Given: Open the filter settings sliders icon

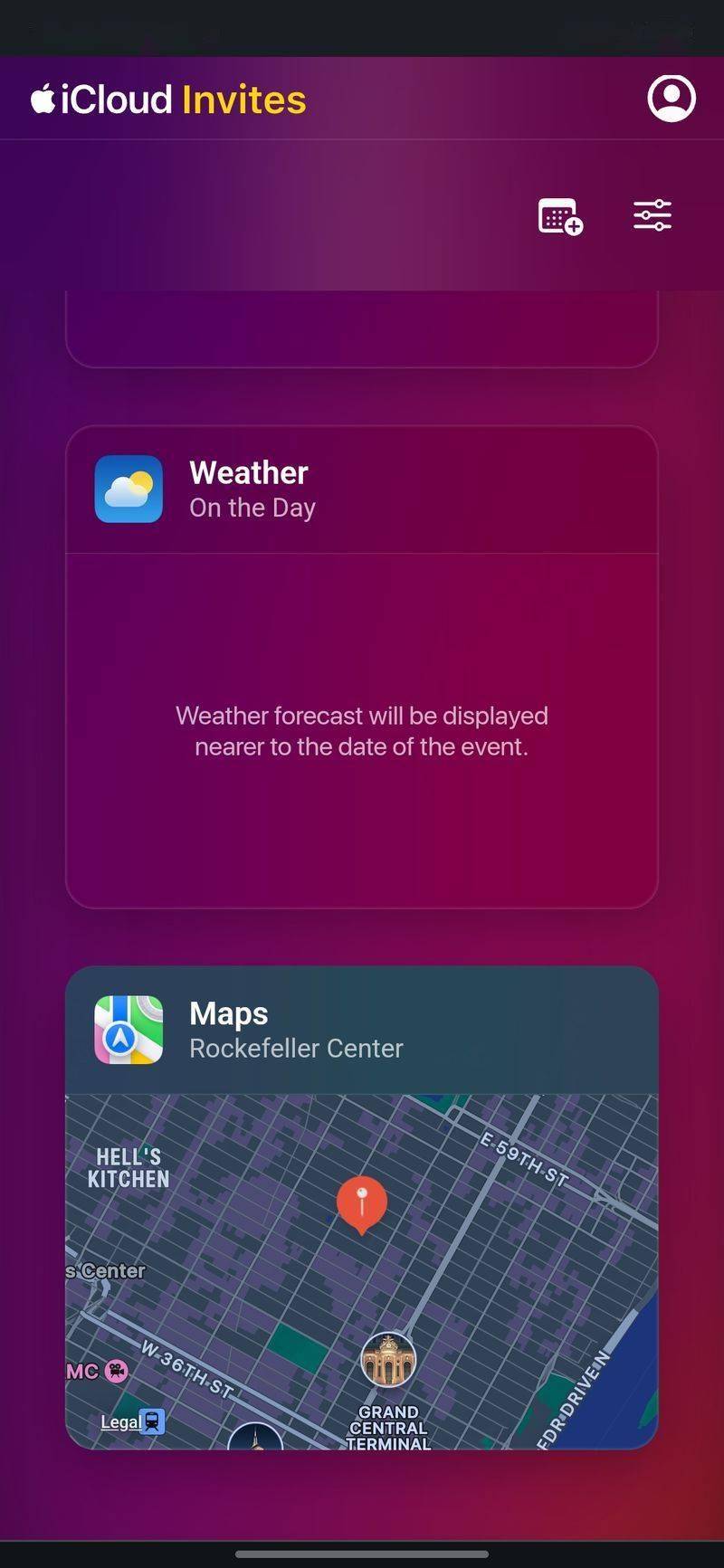Looking at the screenshot, I should coord(652,215).
